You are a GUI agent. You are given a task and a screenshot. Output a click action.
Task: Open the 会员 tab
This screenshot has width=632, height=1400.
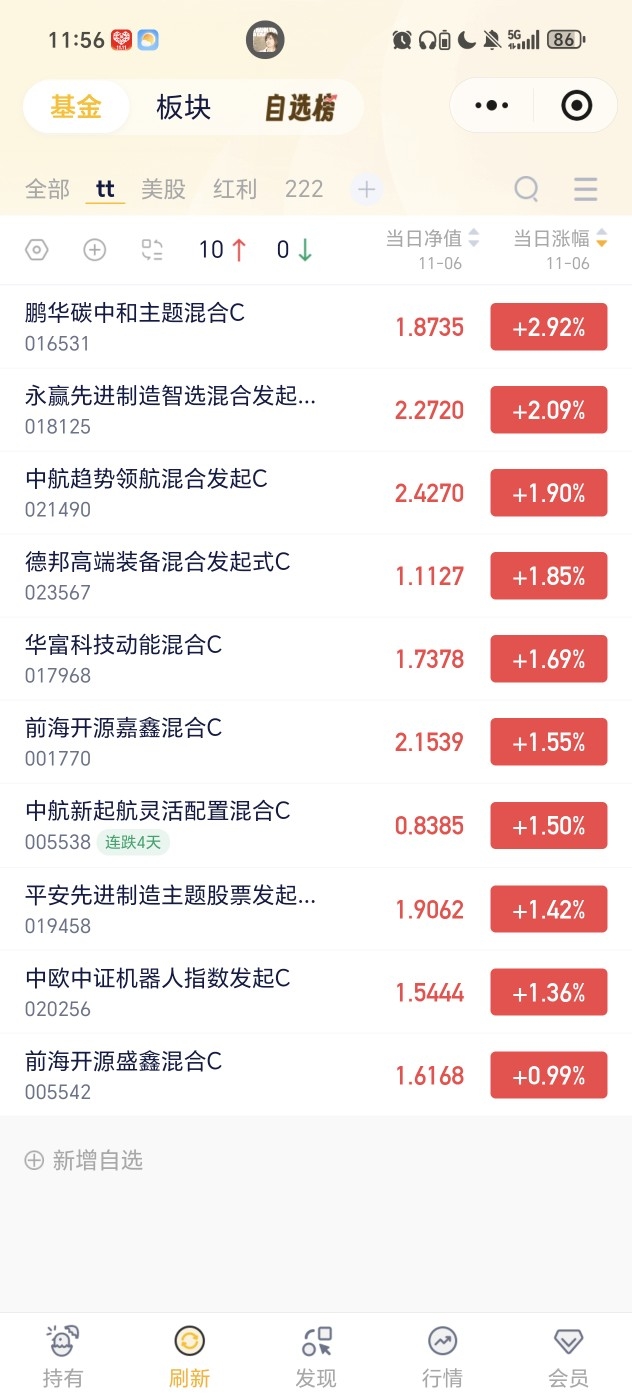tap(568, 1356)
